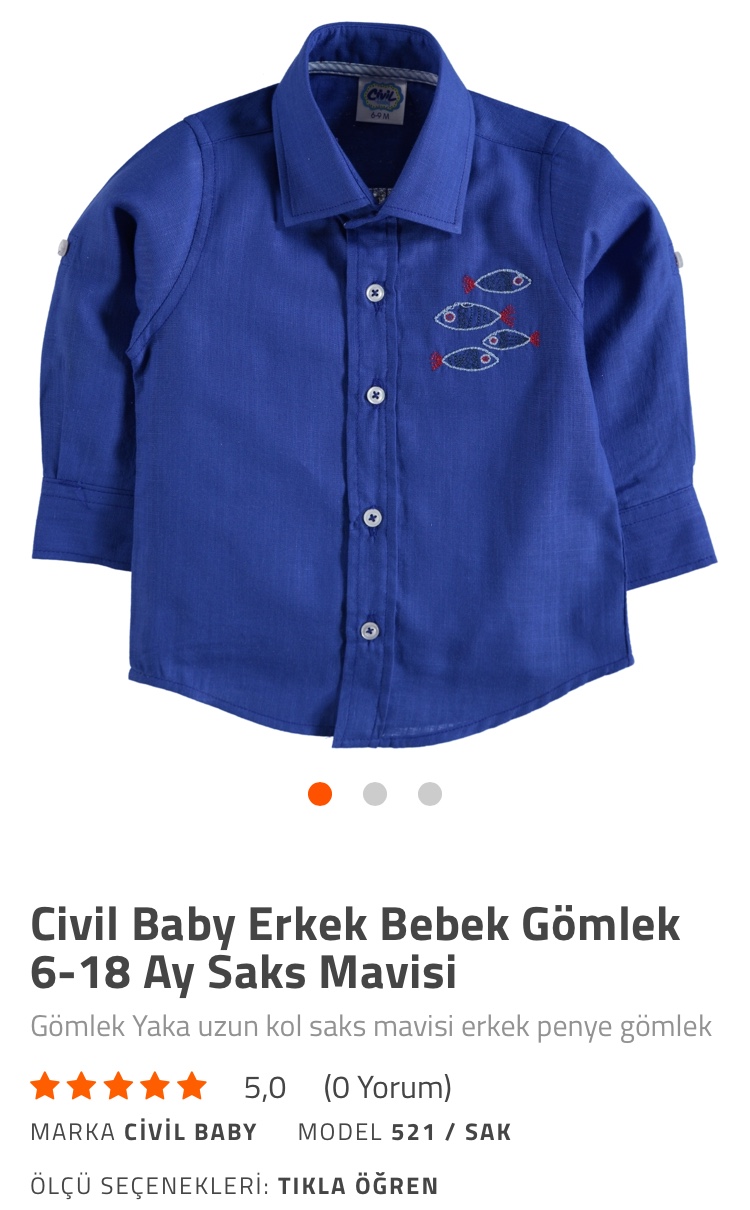Open the blue shirt product photo
Screen dimensions: 750x1210
coord(375,390)
